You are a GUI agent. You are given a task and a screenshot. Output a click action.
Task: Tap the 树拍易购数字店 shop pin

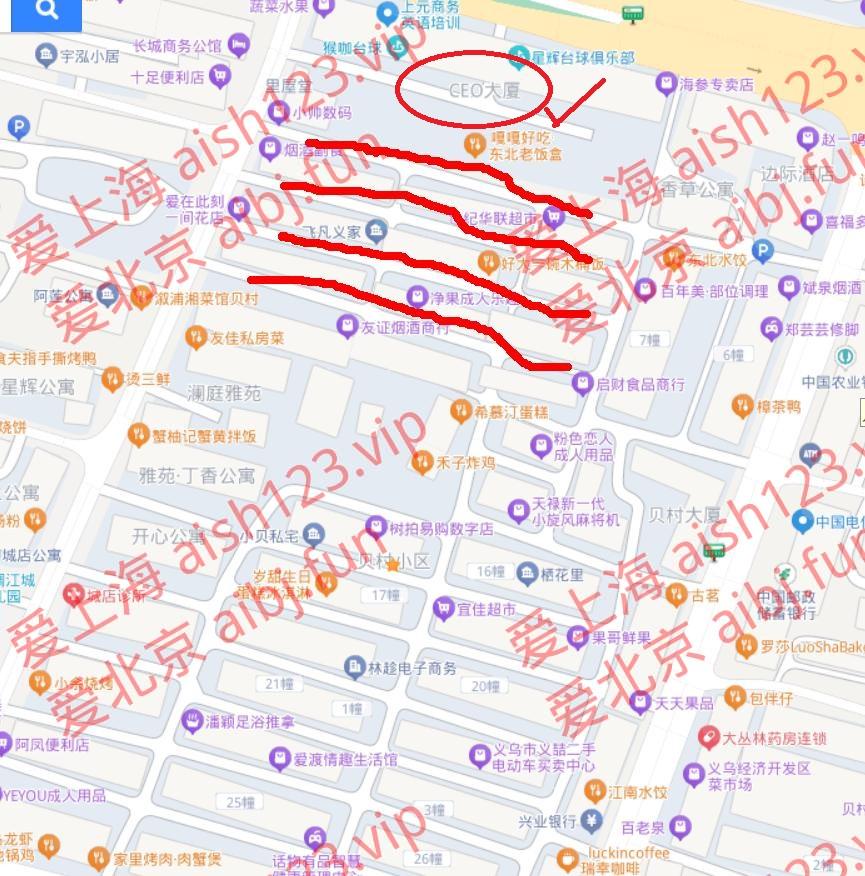tap(376, 527)
